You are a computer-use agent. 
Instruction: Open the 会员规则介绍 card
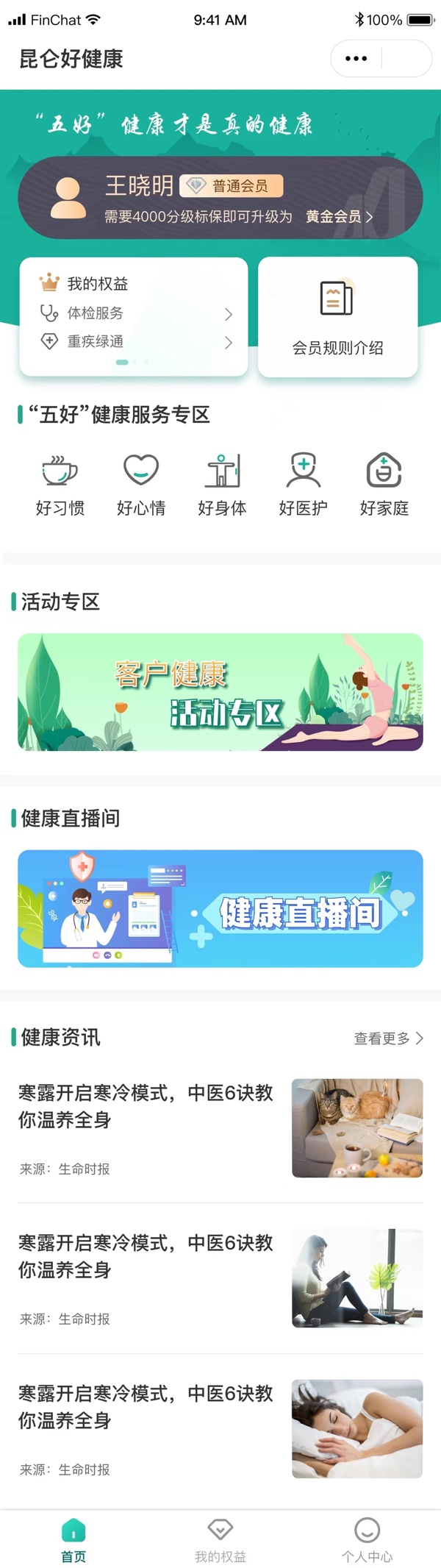click(337, 318)
